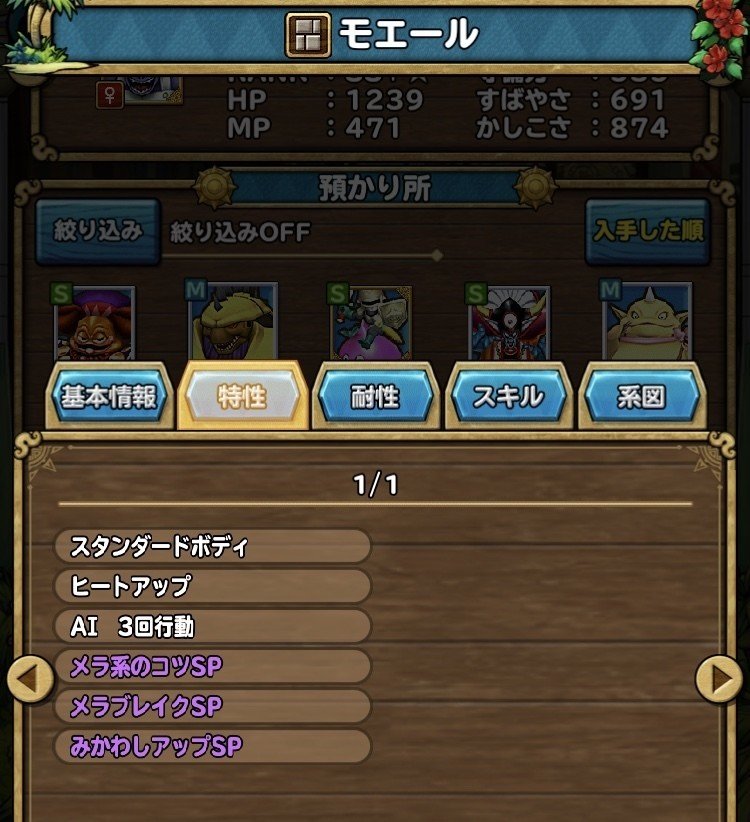
Task: Select the yellow frog monster card
Action: tap(645, 322)
